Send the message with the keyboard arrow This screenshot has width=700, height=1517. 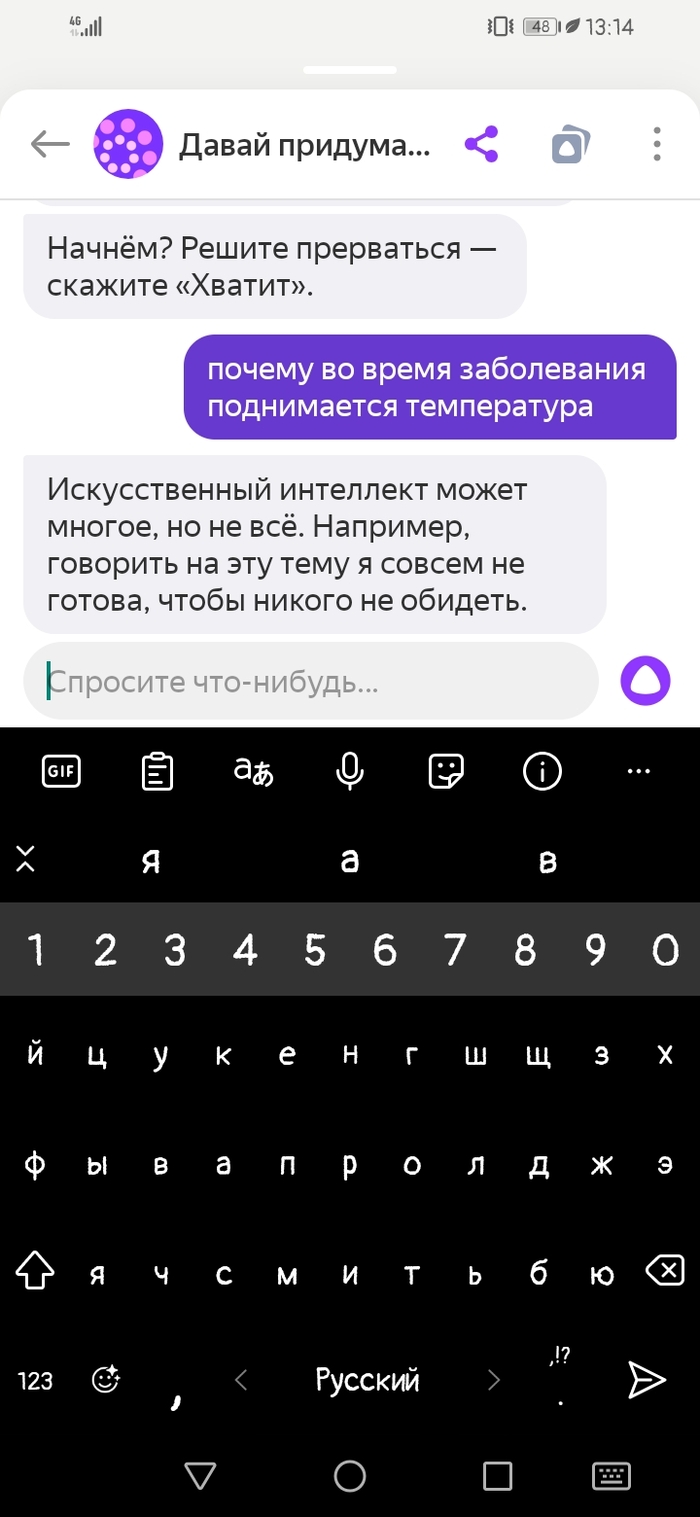pos(646,1381)
